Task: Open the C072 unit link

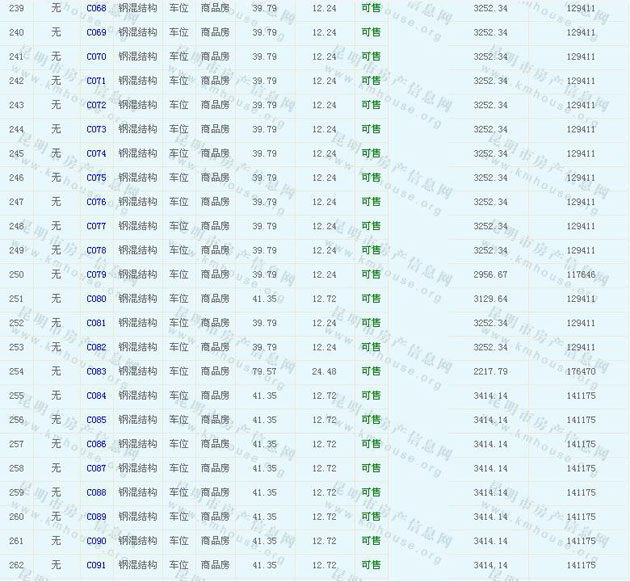Action: [x=96, y=105]
